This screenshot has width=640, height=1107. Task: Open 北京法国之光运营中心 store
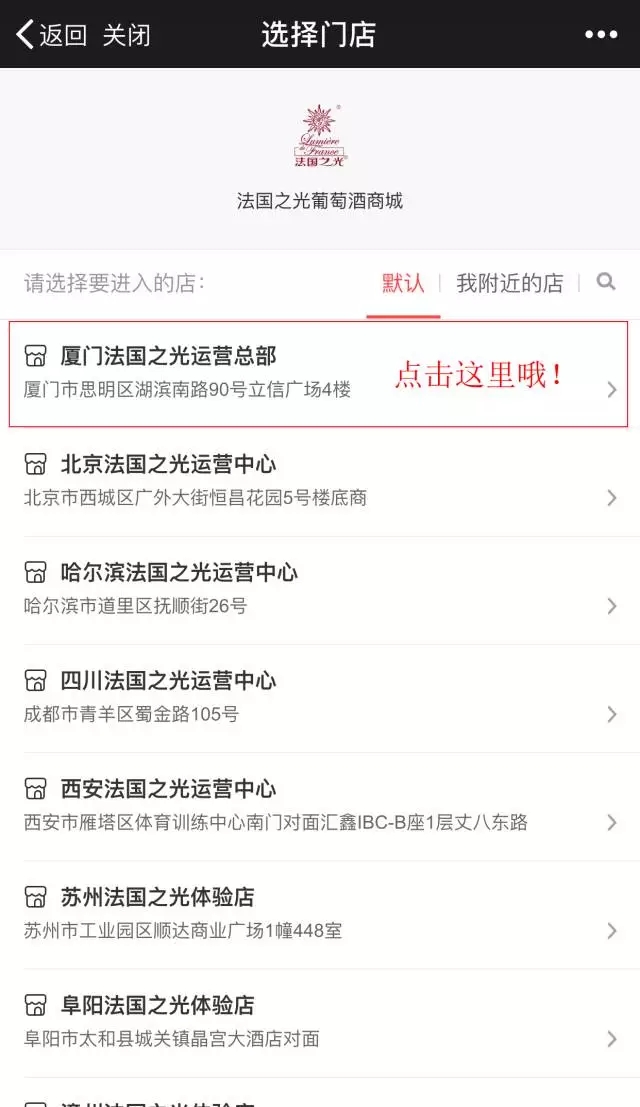318,481
